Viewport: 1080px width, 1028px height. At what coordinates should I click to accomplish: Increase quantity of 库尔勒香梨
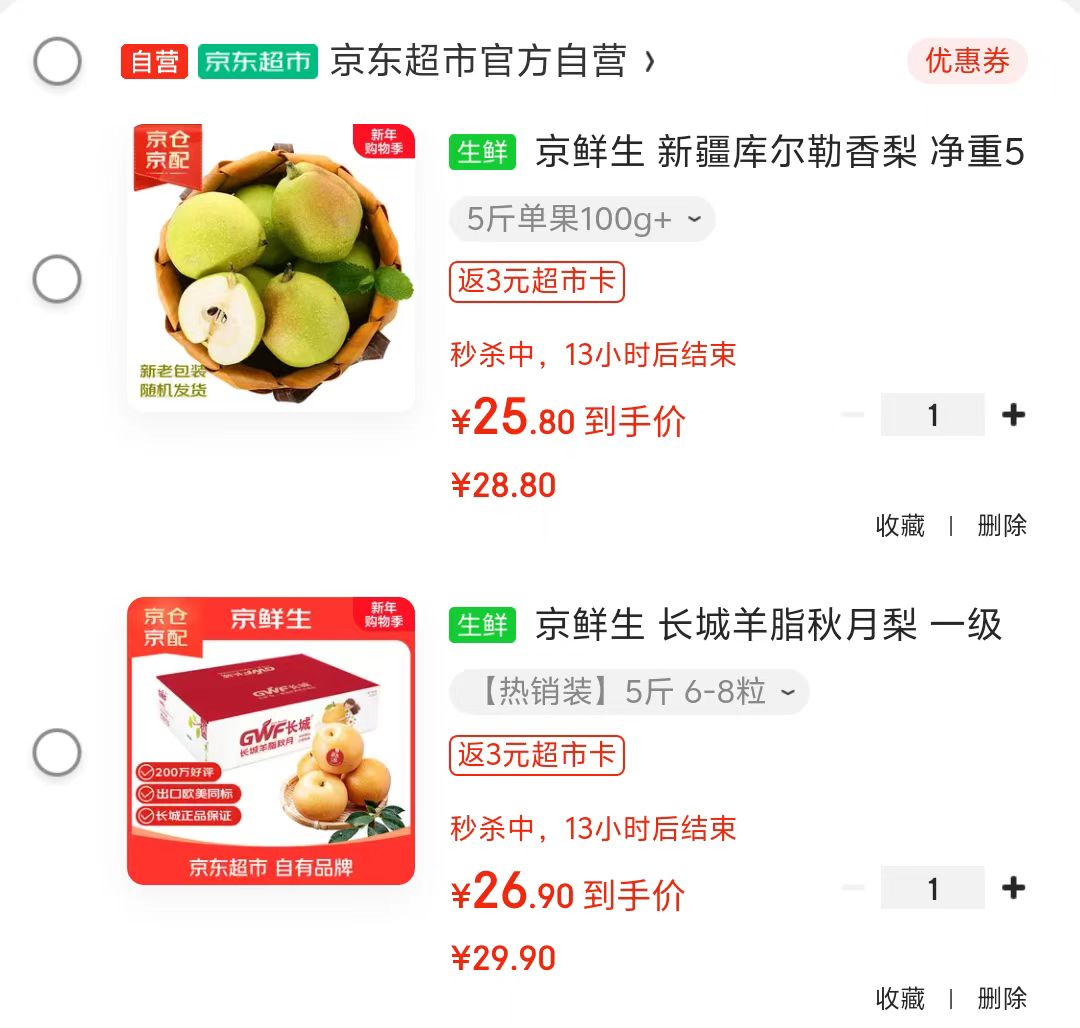[1013, 415]
